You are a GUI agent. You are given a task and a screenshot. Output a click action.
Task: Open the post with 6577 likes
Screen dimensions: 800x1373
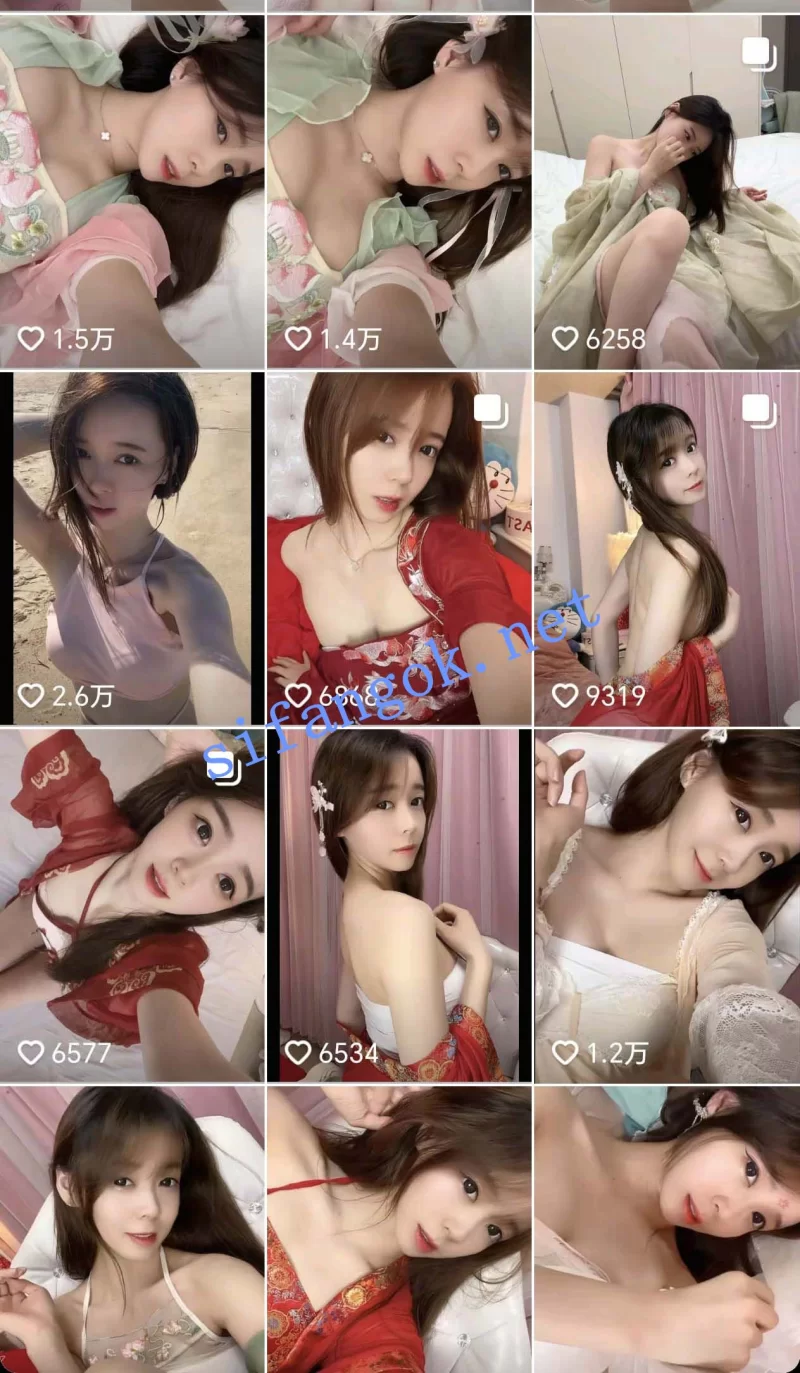132,905
